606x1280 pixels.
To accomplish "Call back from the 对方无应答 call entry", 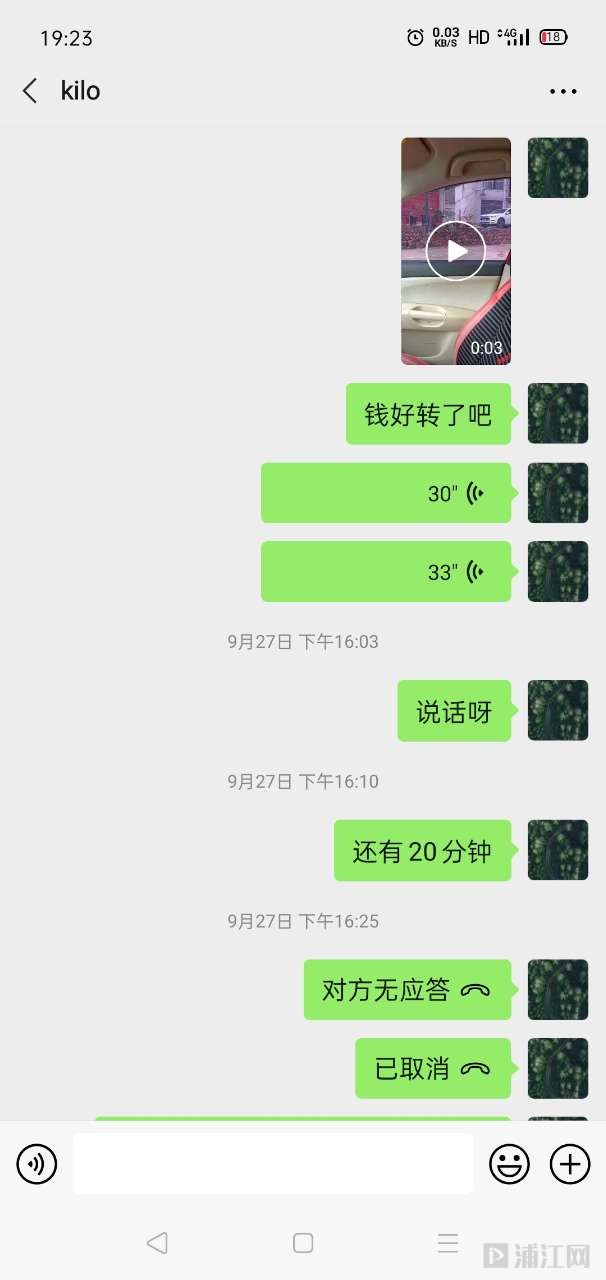I will pos(407,990).
